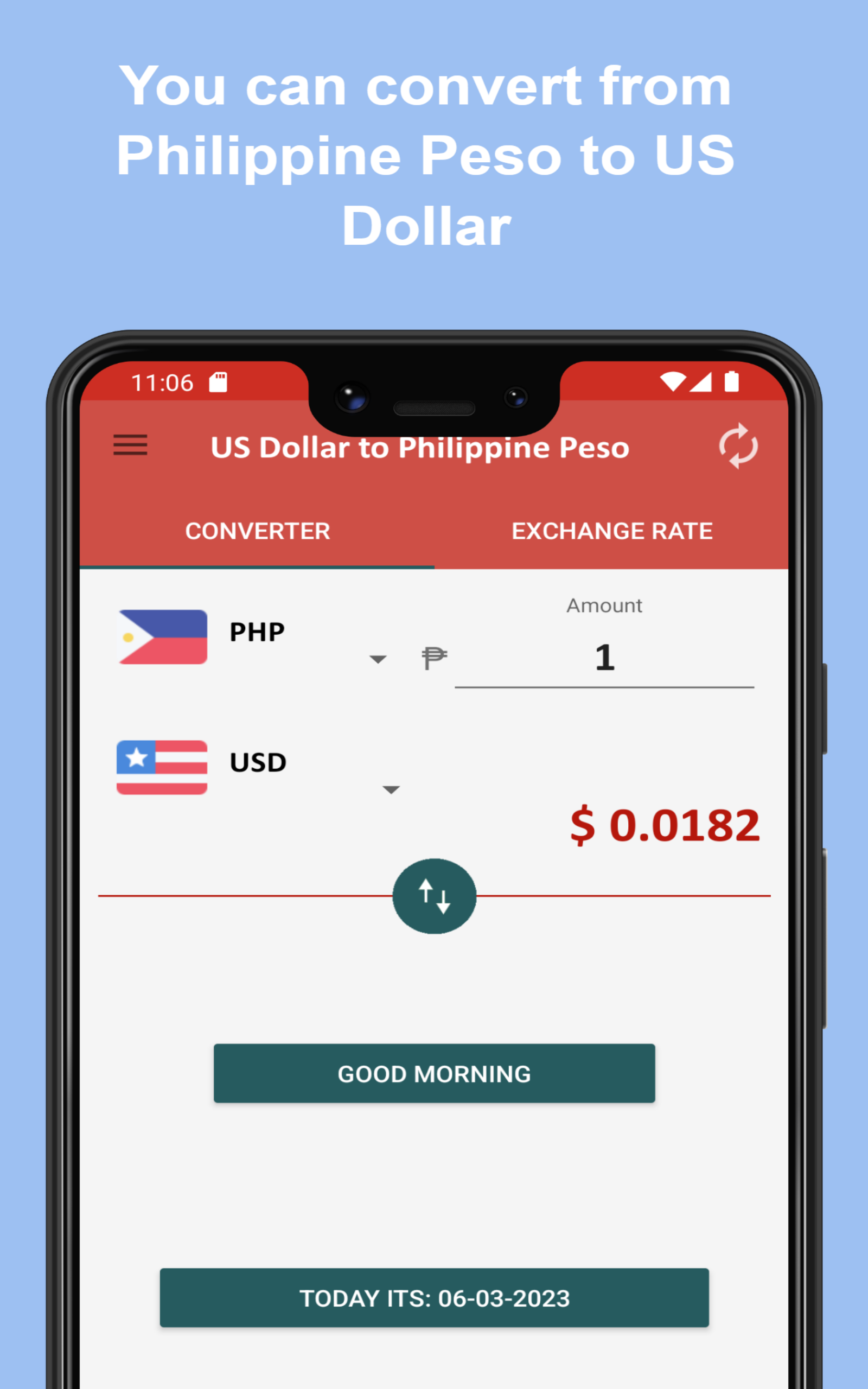The height and width of the screenshot is (1389, 868).
Task: Tap the Wi-Fi status bar icon
Action: coord(672,381)
